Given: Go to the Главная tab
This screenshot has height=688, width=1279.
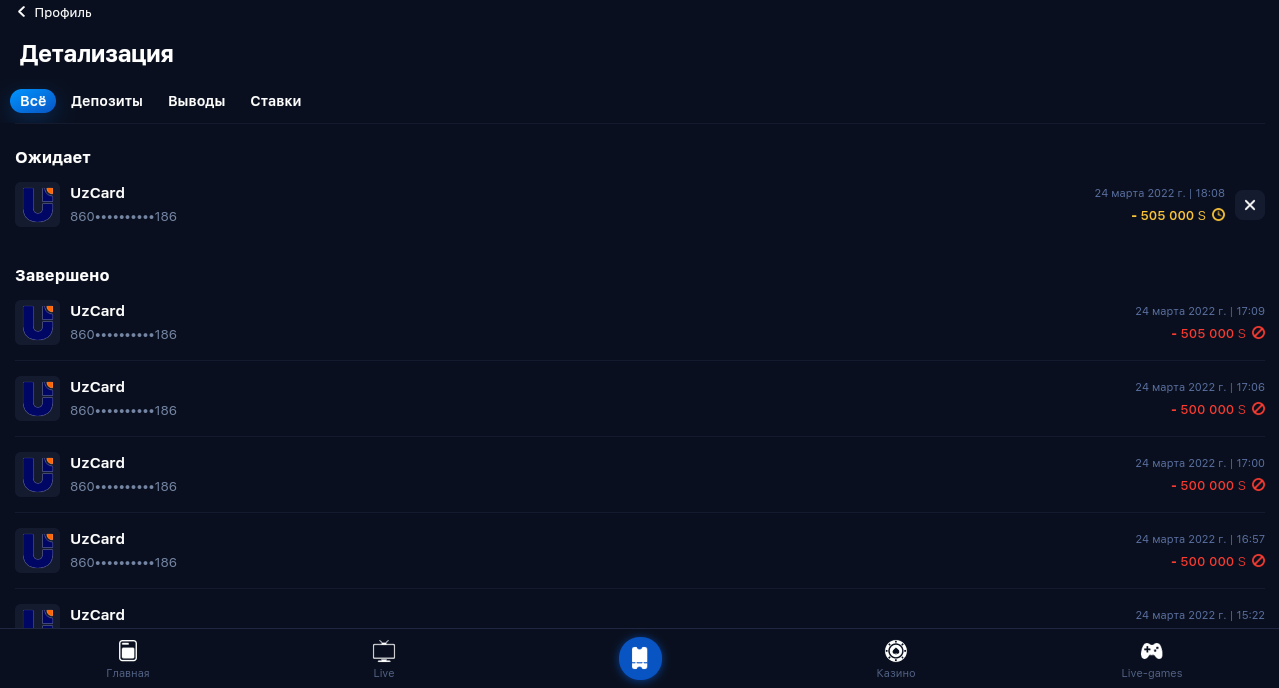Looking at the screenshot, I should tap(128, 659).
